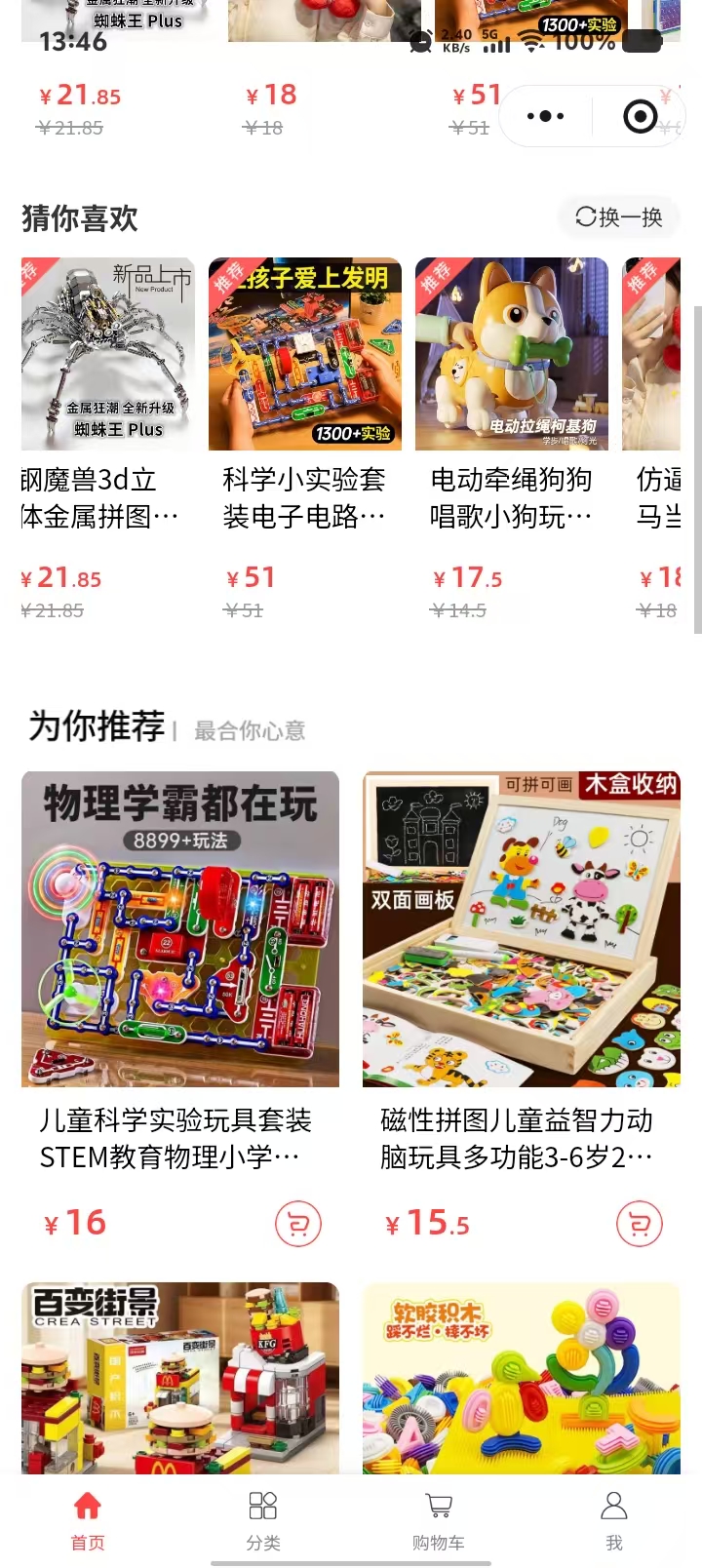
Task: Go to the 首页 home tab
Action: (x=88, y=1519)
